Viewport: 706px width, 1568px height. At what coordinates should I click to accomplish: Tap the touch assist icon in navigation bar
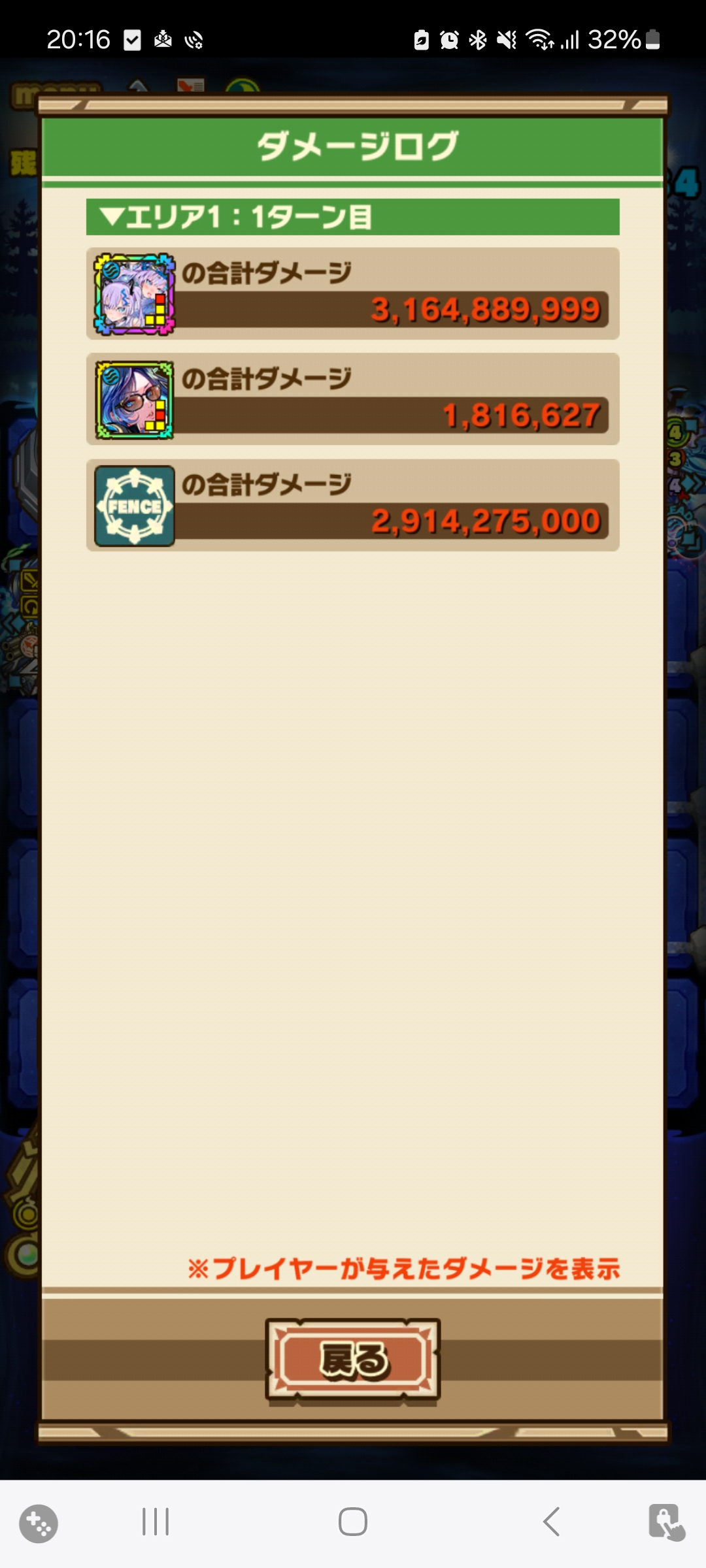pyautogui.click(x=666, y=1522)
